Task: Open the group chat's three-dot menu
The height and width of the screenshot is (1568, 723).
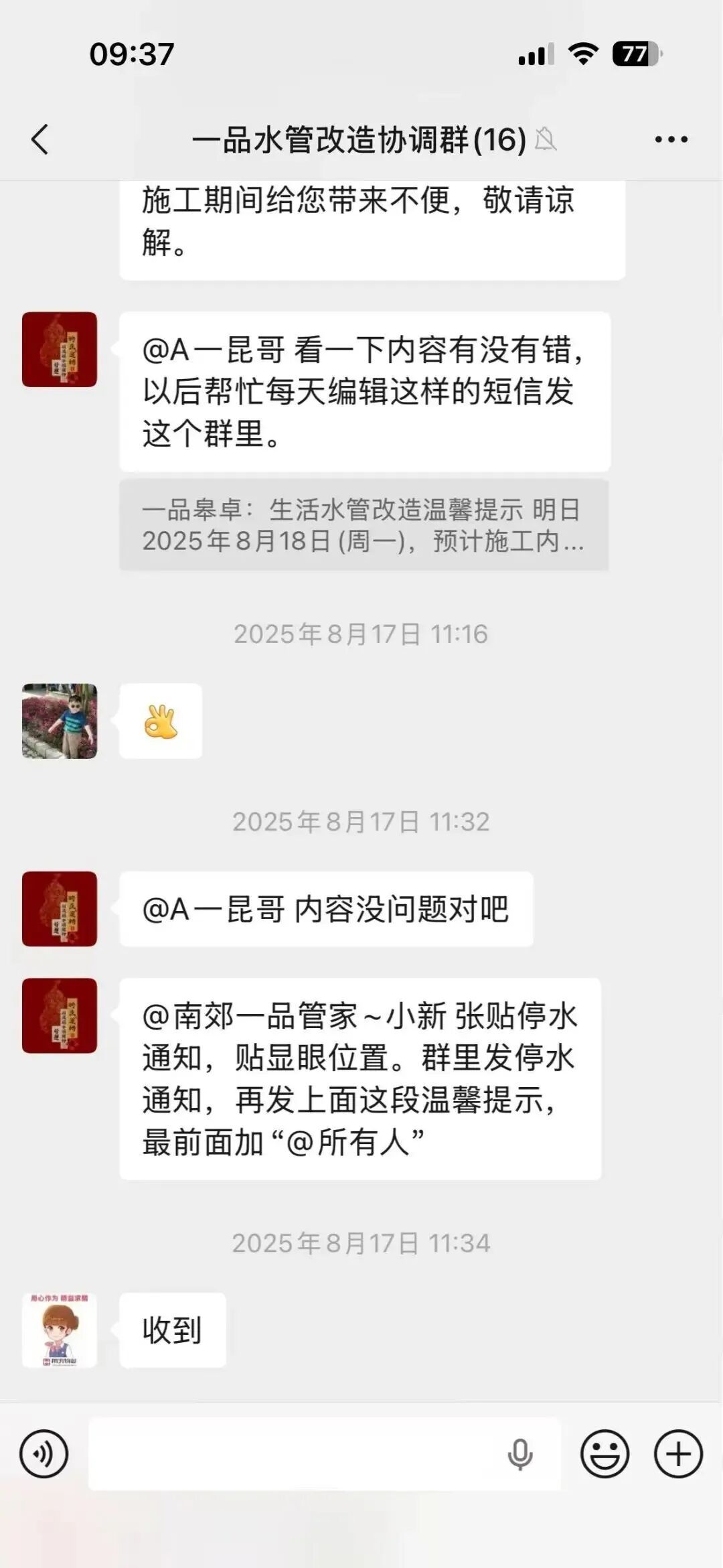Action: pyautogui.click(x=671, y=139)
